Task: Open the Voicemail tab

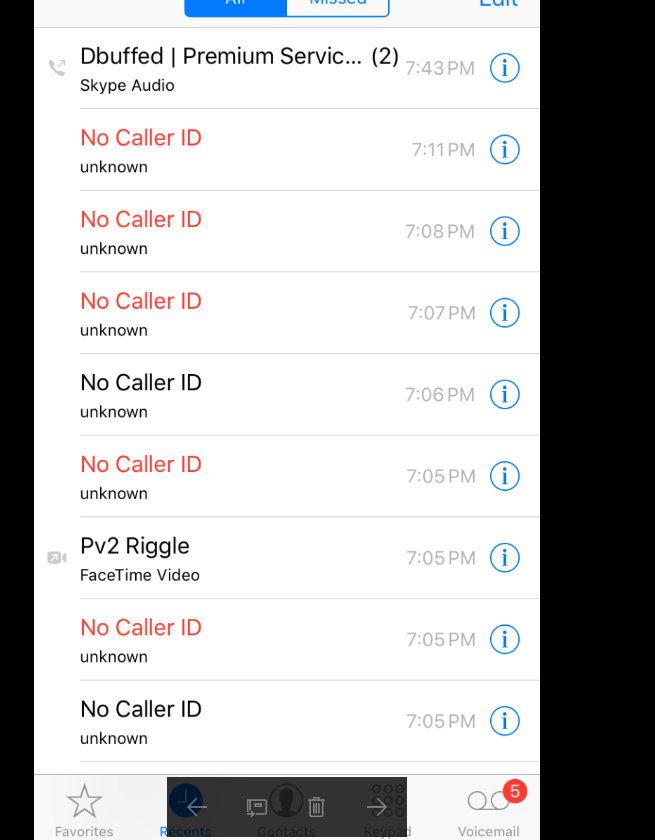Action: pyautogui.click(x=489, y=810)
